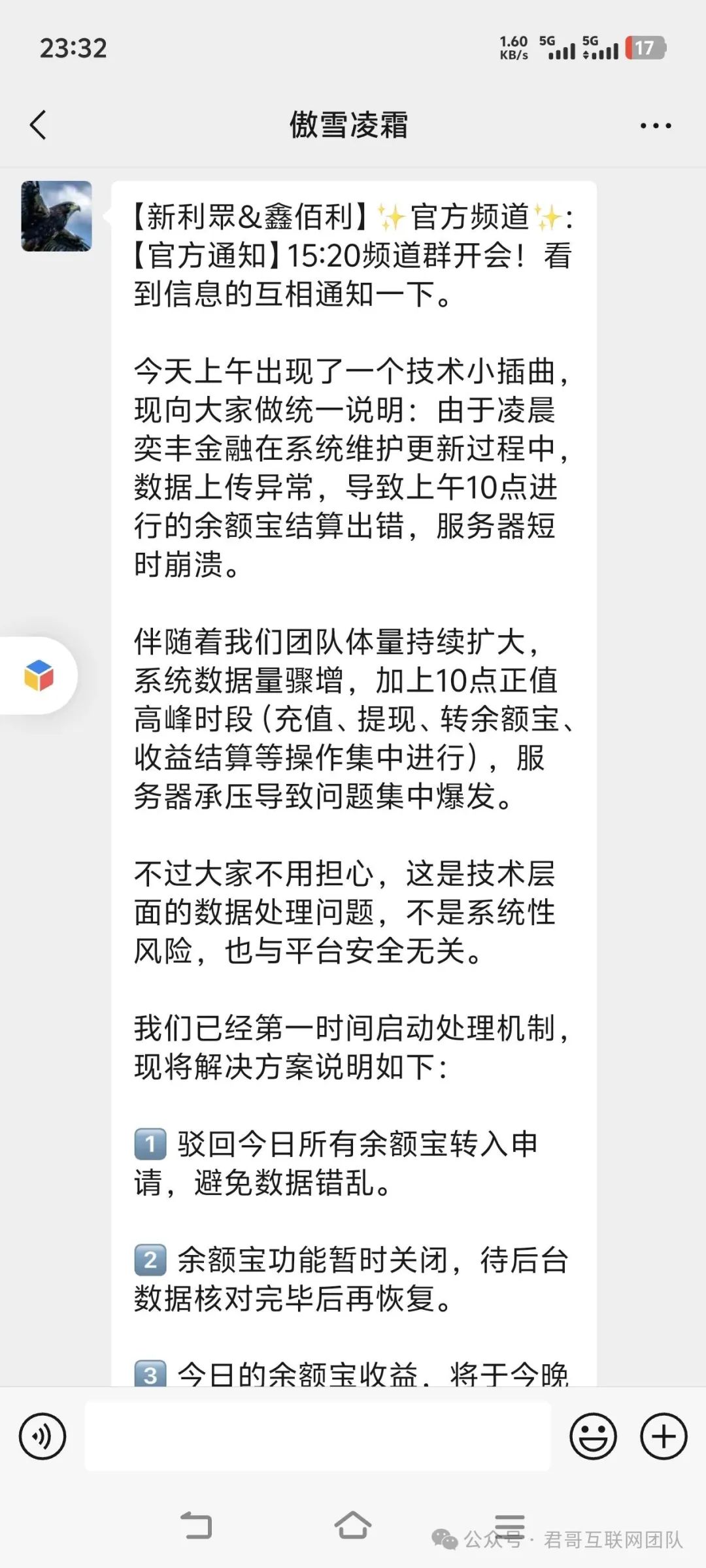This screenshot has width=706, height=1568.
Task: Open the emoji sticker panel
Action: click(x=593, y=1437)
